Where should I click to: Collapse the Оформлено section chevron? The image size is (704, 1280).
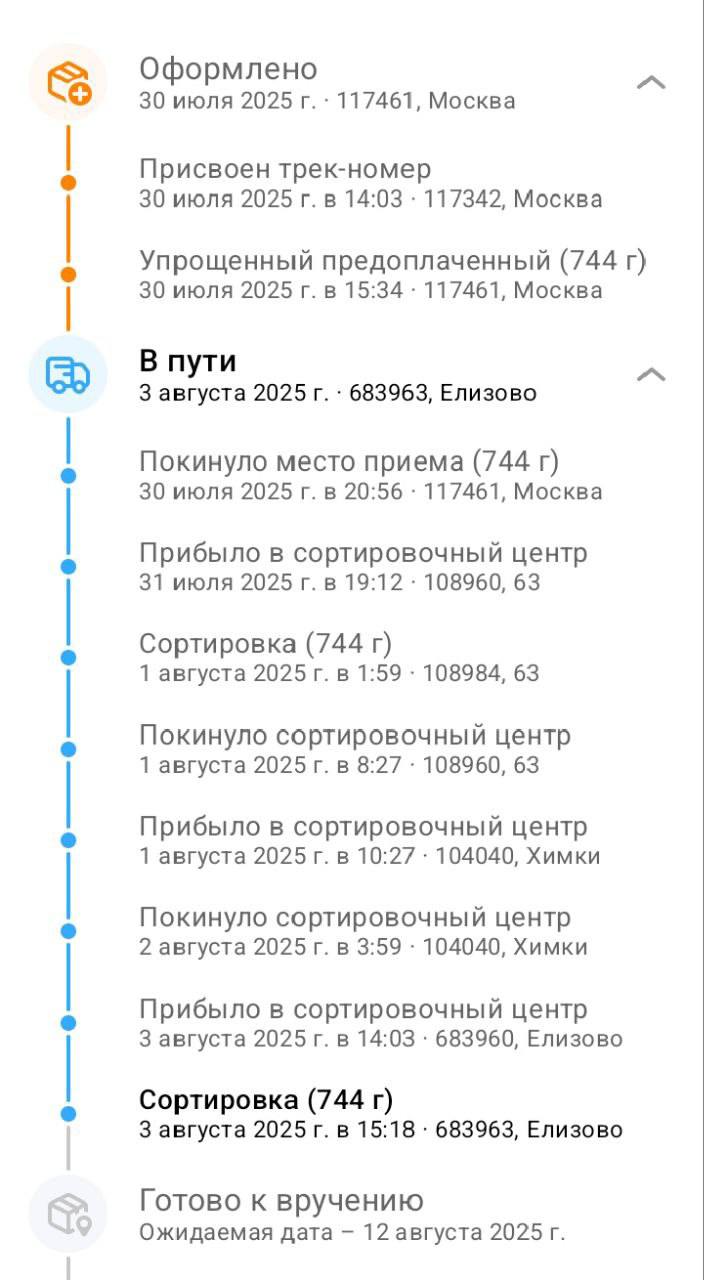click(651, 82)
